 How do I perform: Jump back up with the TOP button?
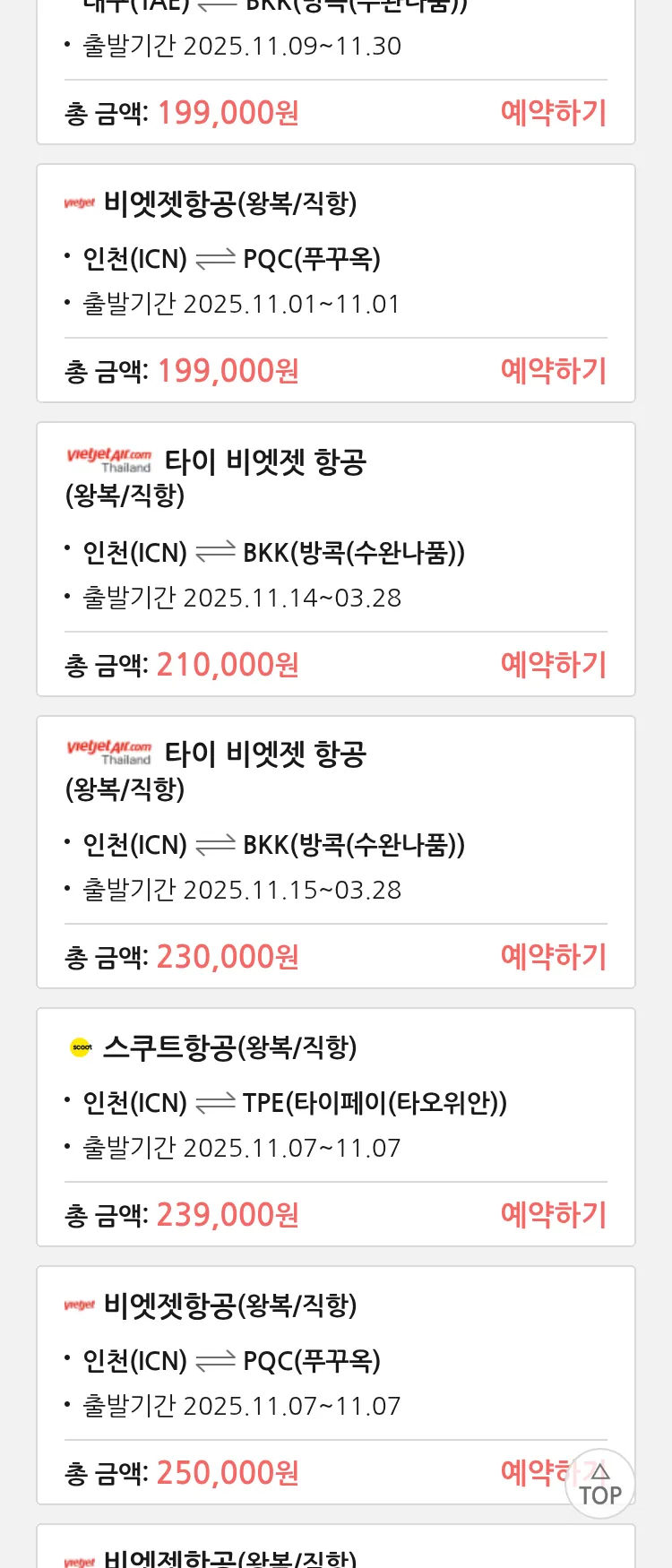[600, 1484]
